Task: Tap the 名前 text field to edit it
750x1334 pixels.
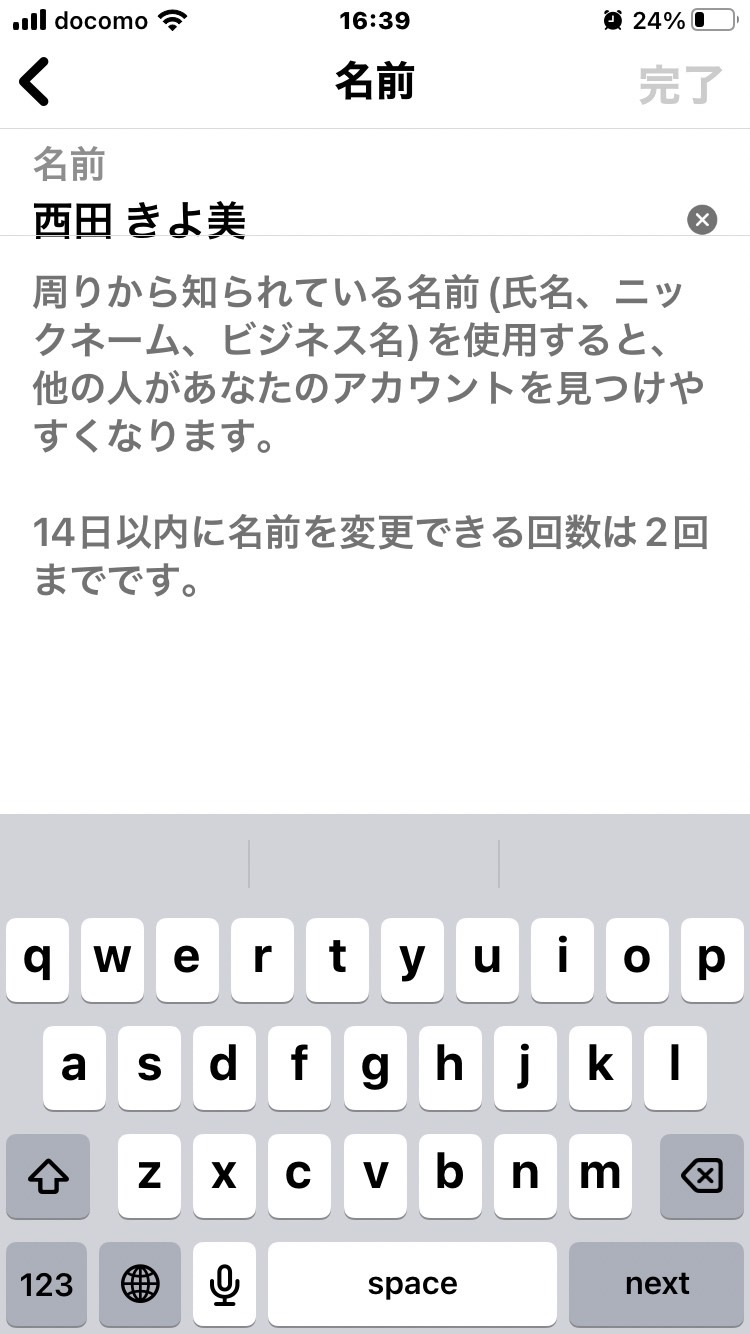Action: point(355,220)
